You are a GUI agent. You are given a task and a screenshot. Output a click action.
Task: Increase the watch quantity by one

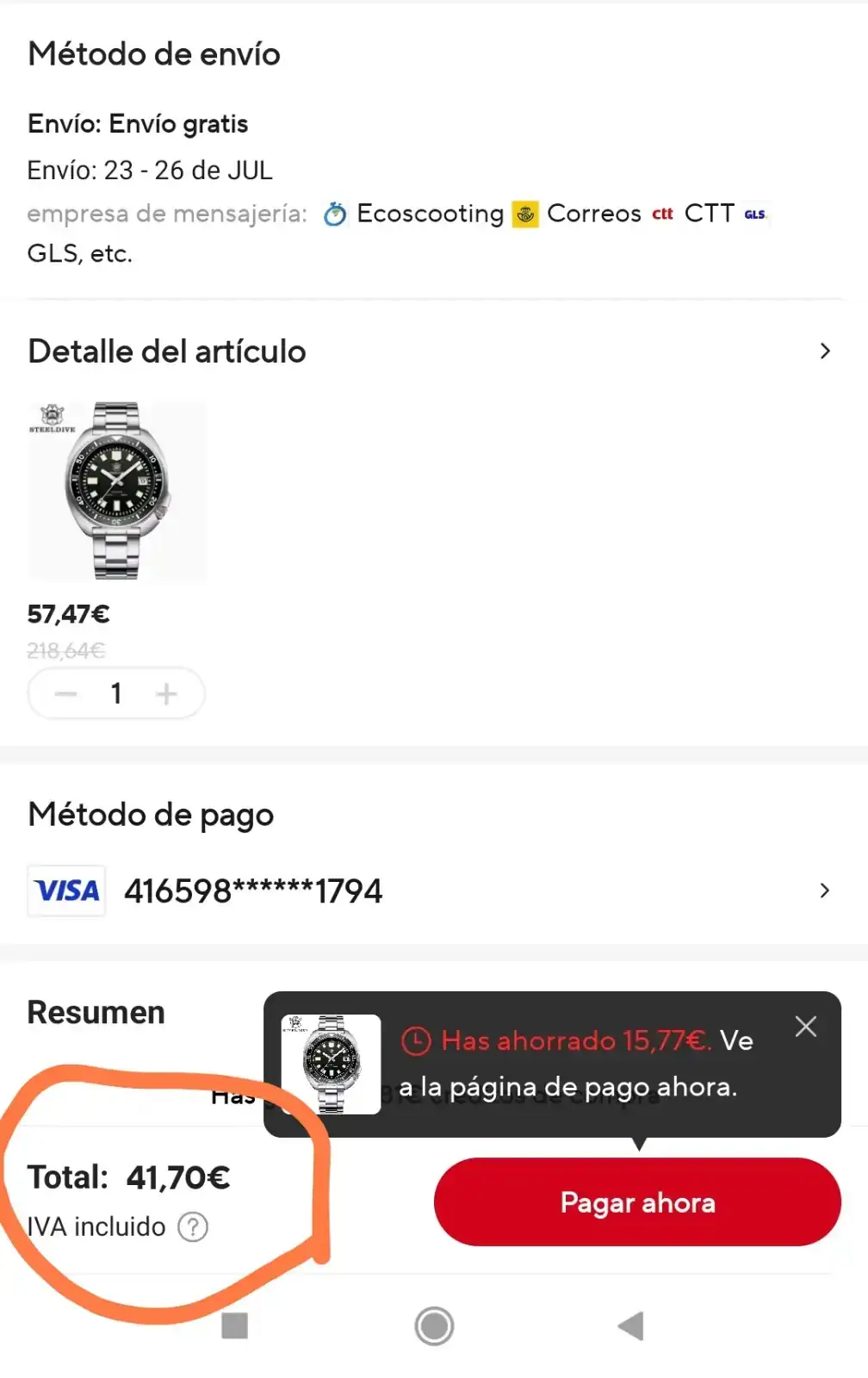tap(166, 693)
